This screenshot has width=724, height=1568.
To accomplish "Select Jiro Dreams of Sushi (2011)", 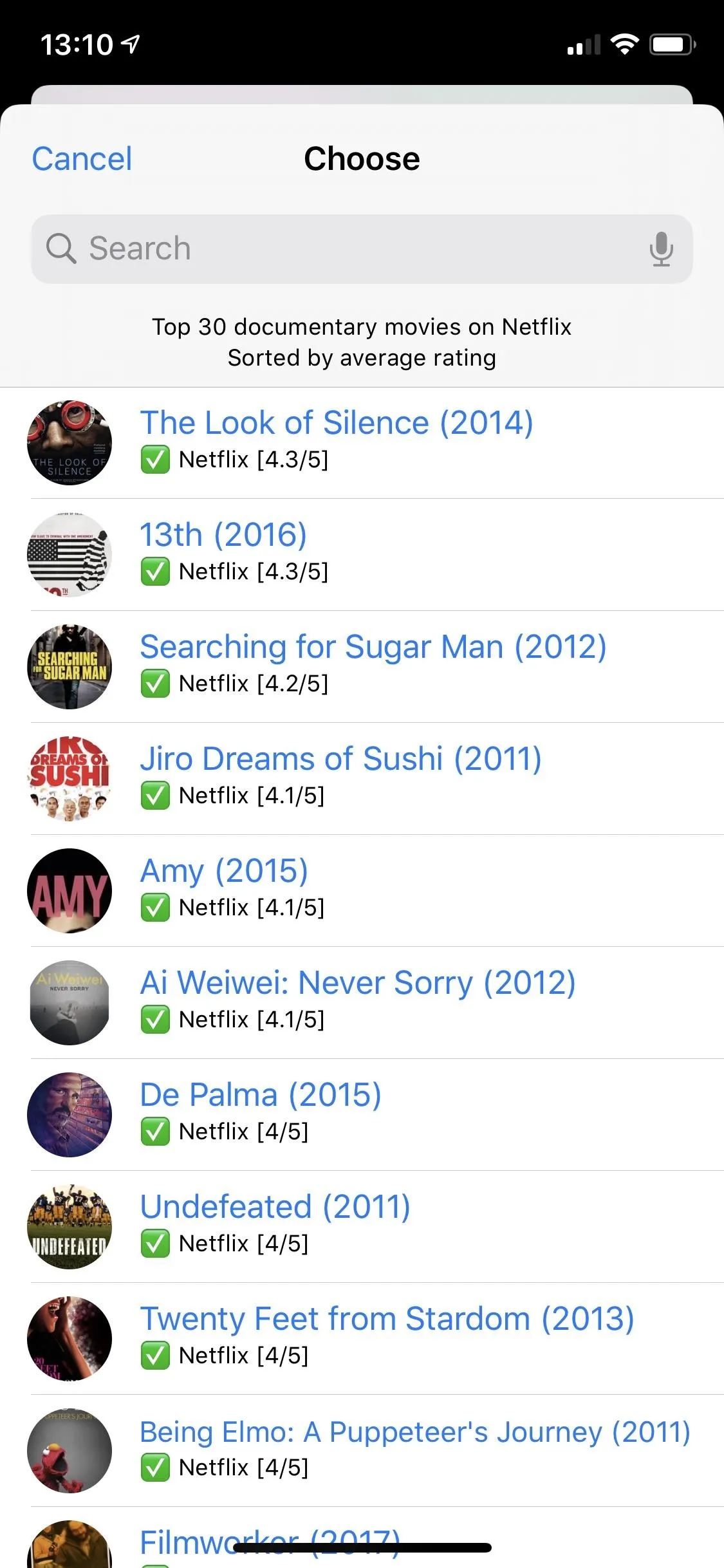I will [x=362, y=779].
